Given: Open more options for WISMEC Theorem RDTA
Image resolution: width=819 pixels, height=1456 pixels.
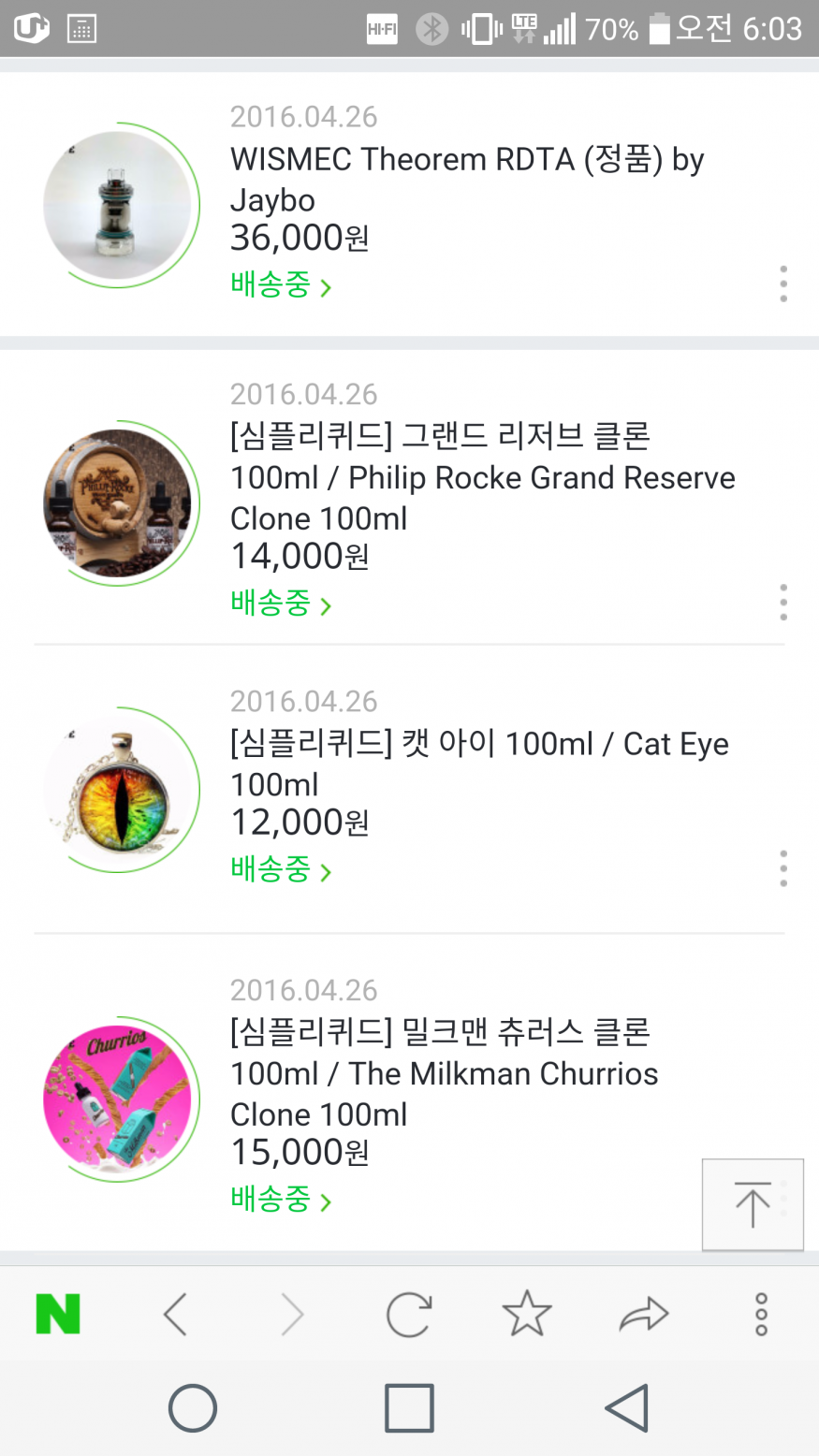Looking at the screenshot, I should [783, 284].
